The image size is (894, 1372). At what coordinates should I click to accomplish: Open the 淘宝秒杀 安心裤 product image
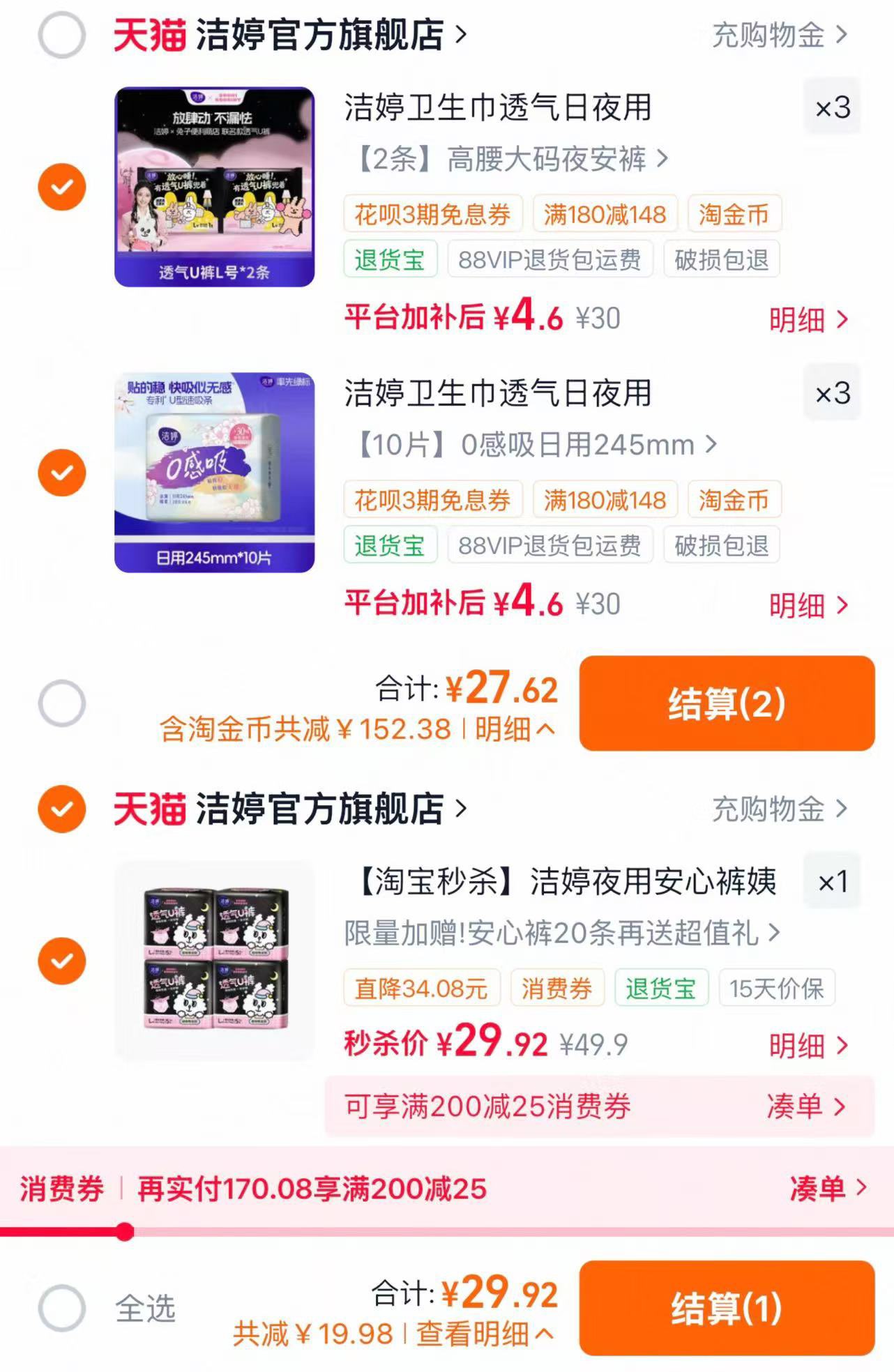[x=214, y=961]
